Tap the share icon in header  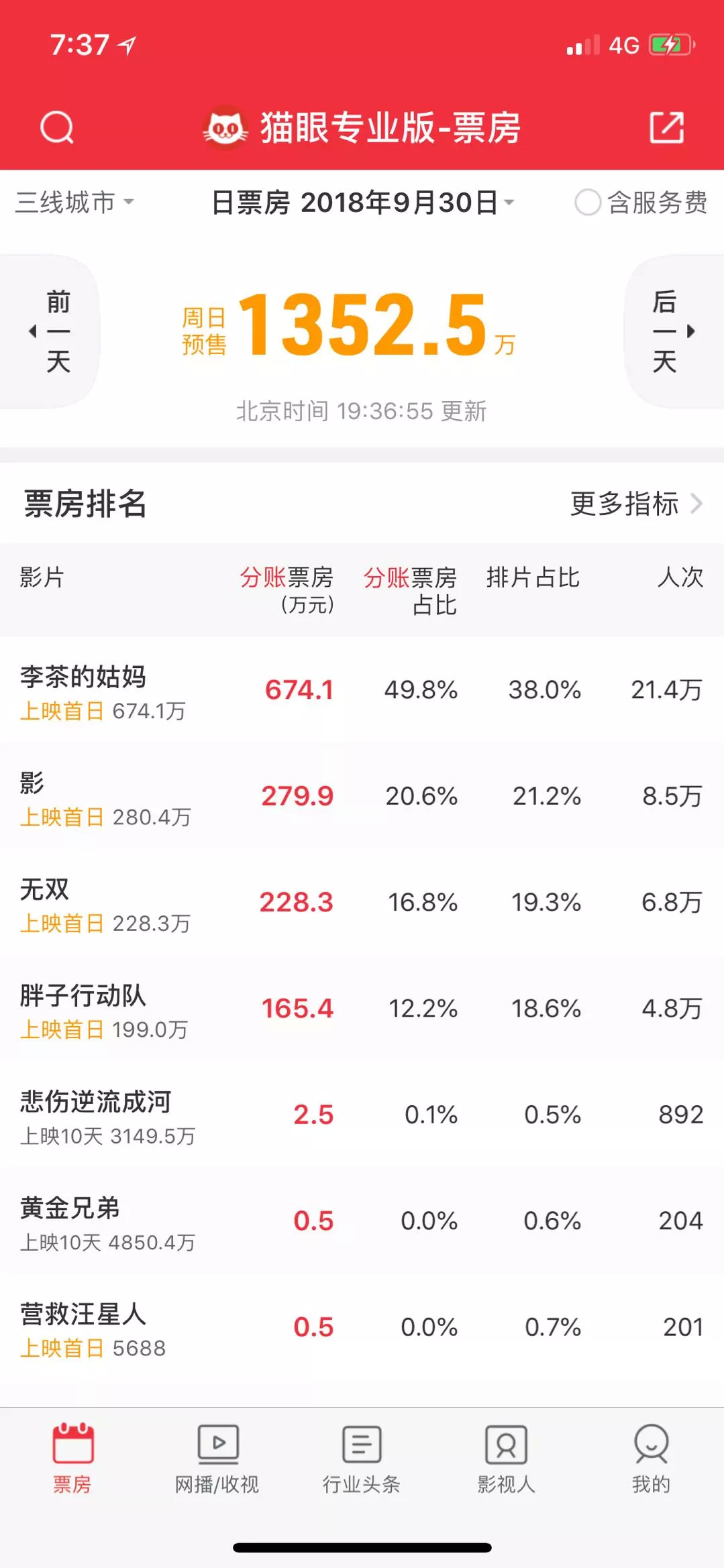667,127
